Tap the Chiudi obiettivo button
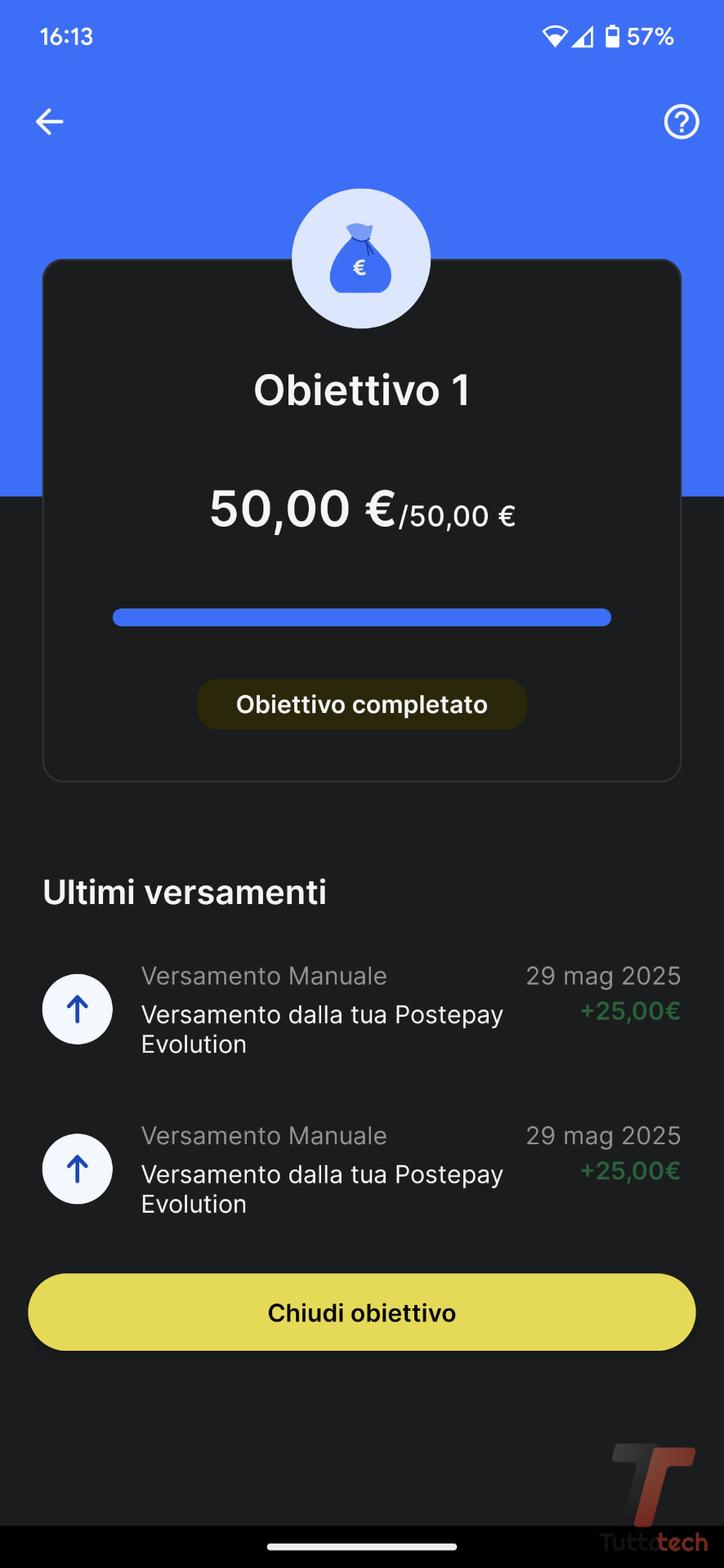 (362, 1312)
